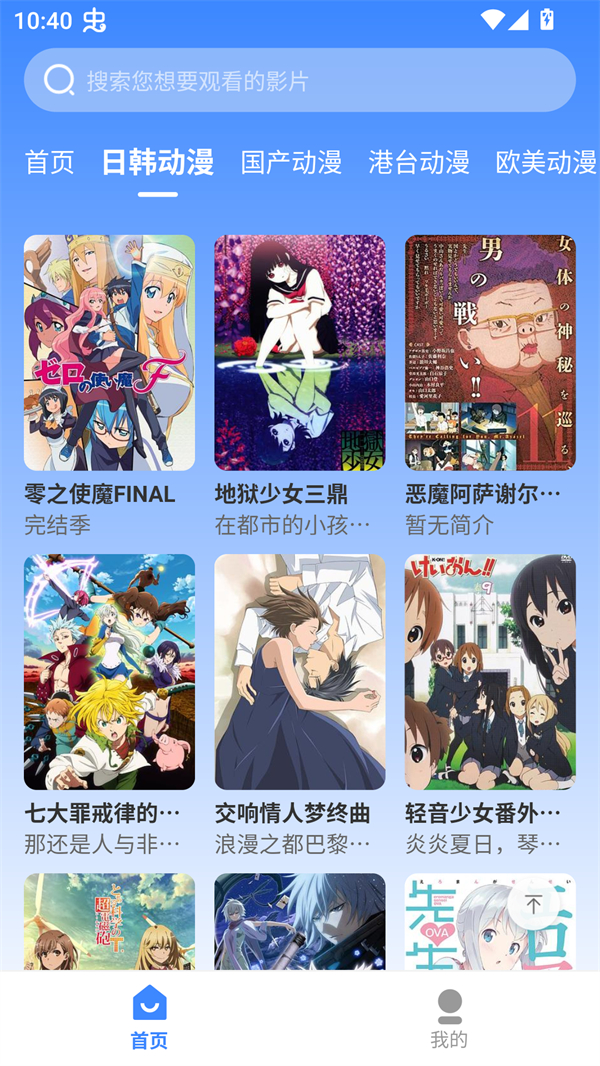Tap 首页 in the bottom navigation
The image size is (600, 1066).
coord(149,1018)
